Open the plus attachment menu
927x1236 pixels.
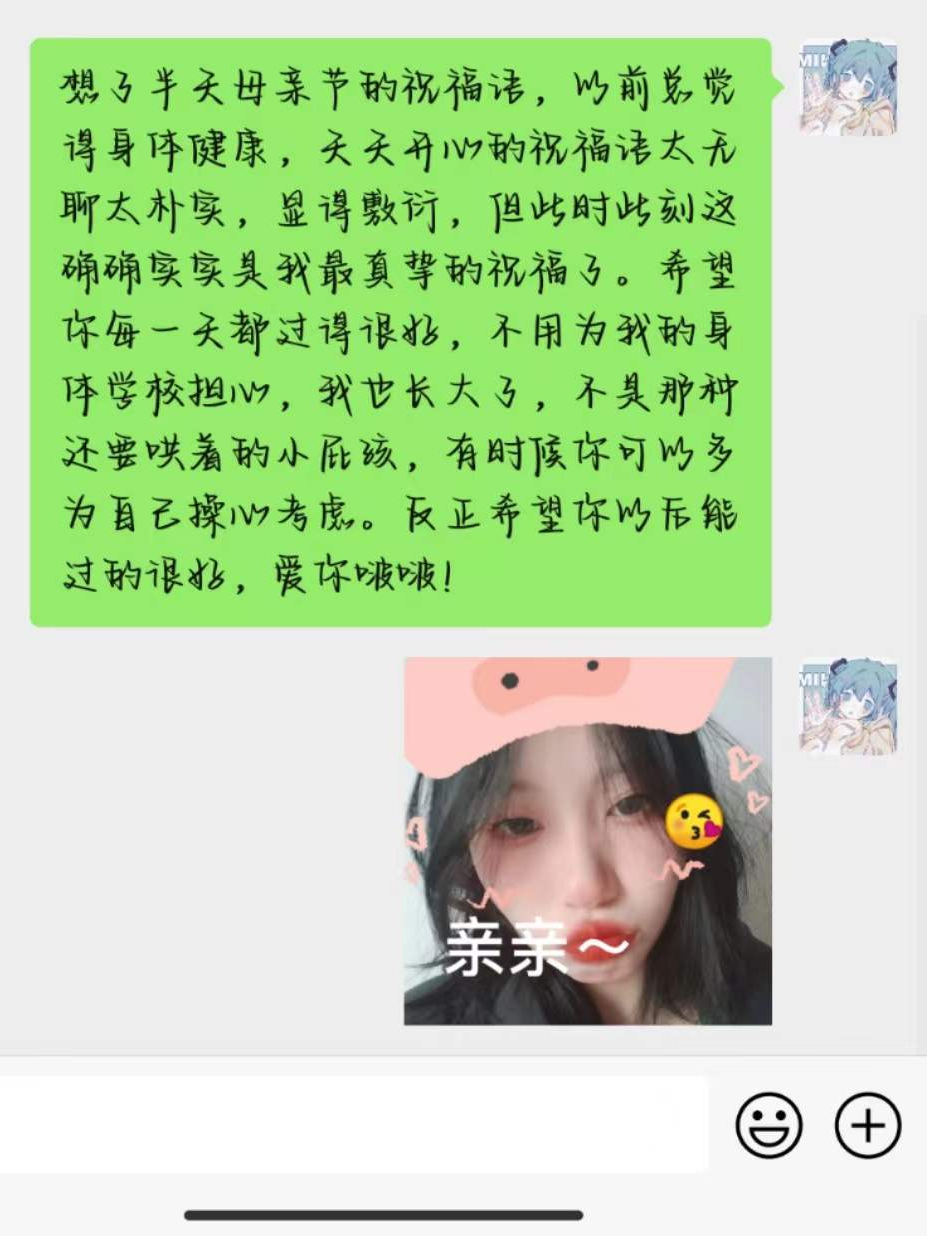[x=867, y=1125]
